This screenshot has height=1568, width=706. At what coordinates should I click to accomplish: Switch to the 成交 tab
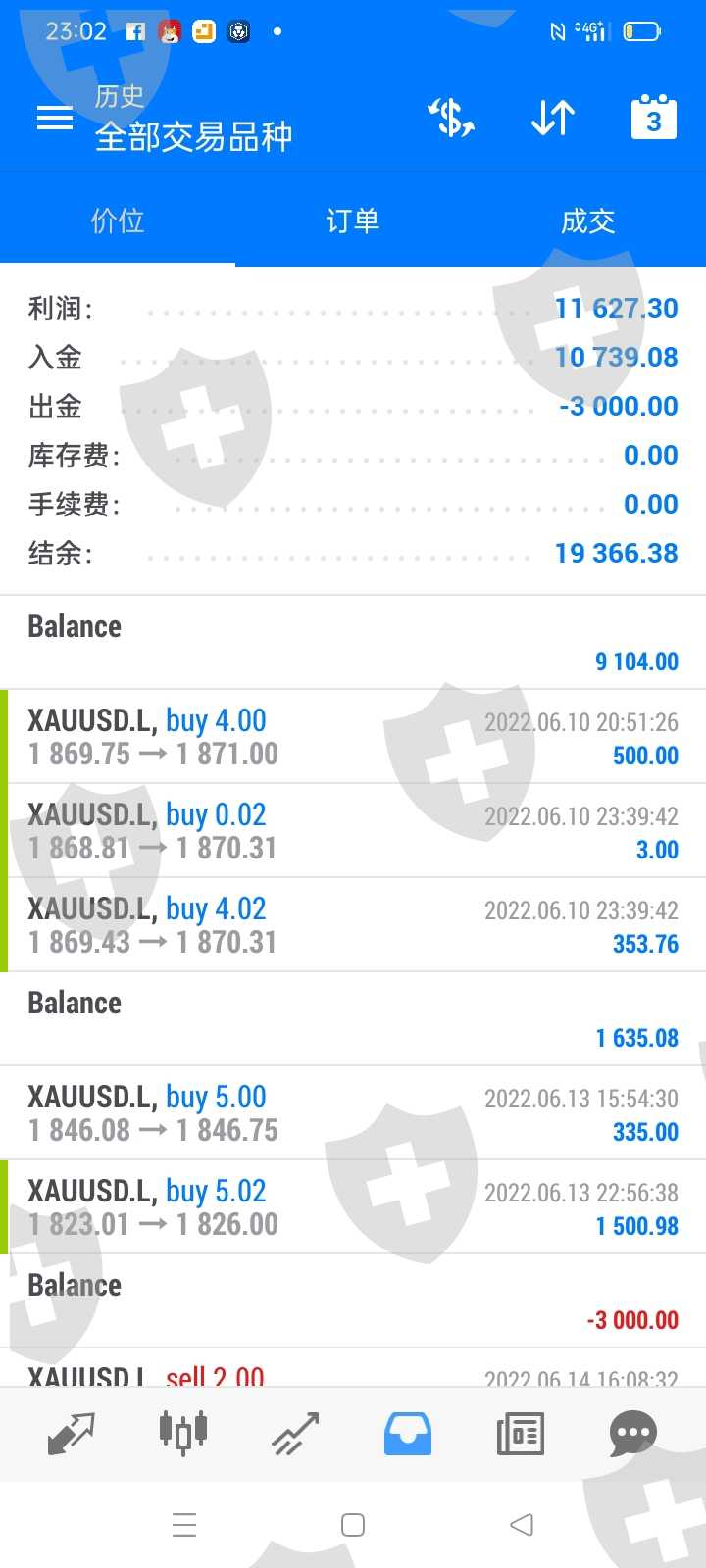point(588,220)
